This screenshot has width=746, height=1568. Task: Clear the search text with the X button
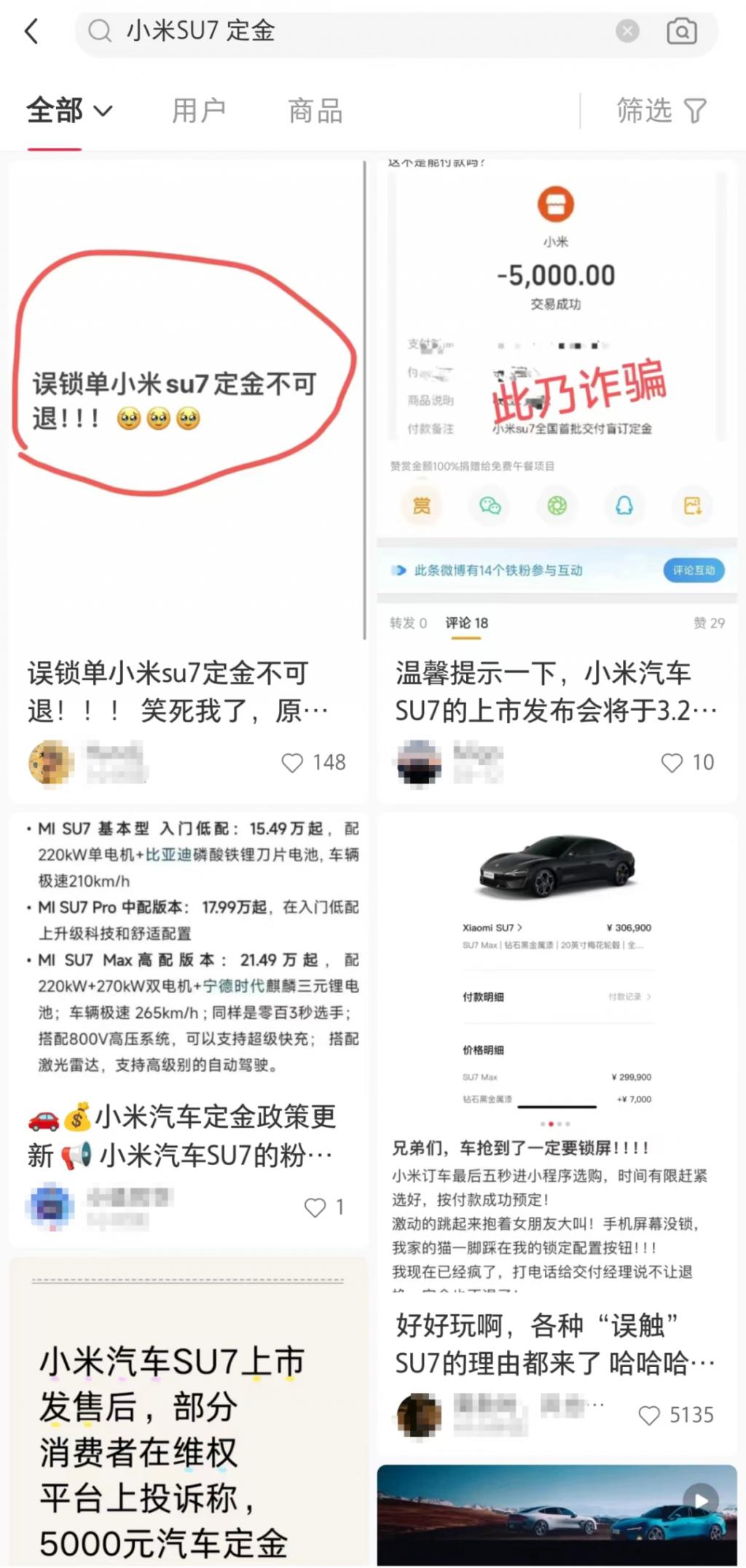tap(627, 31)
